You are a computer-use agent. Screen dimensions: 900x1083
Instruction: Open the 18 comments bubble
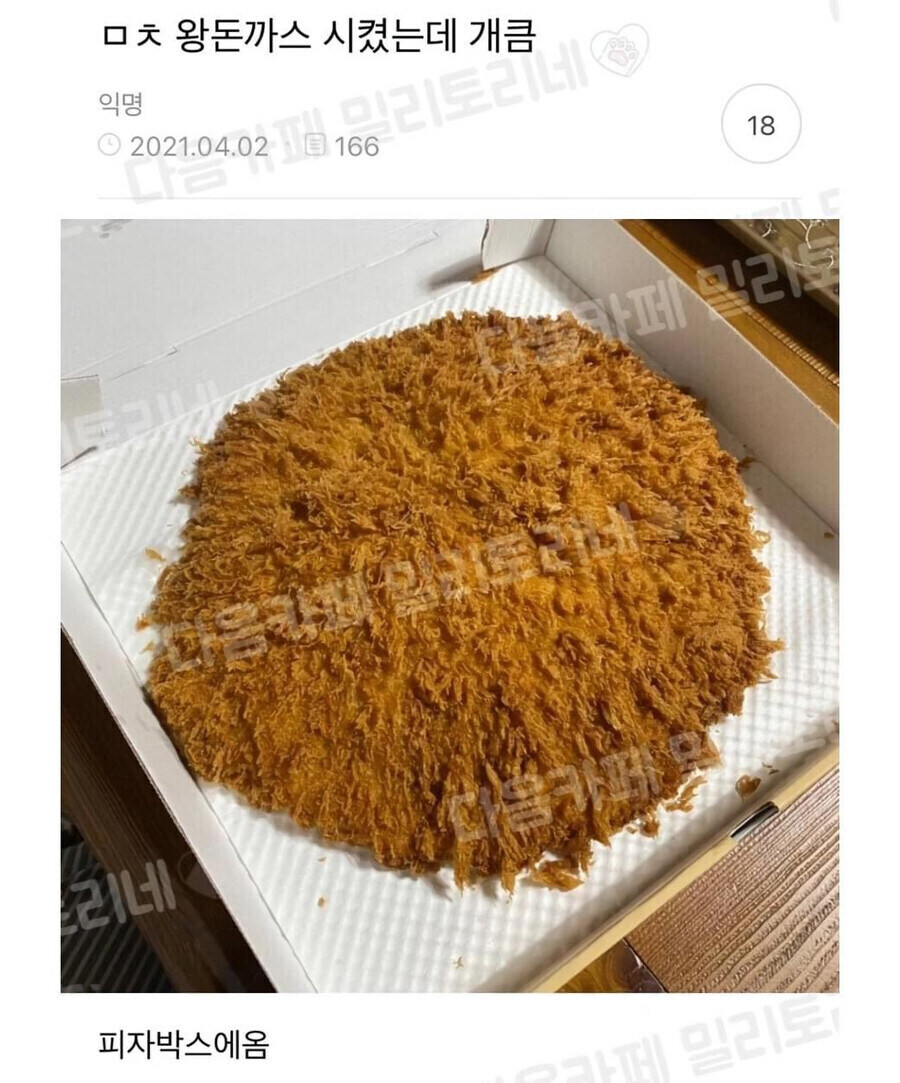point(761,124)
